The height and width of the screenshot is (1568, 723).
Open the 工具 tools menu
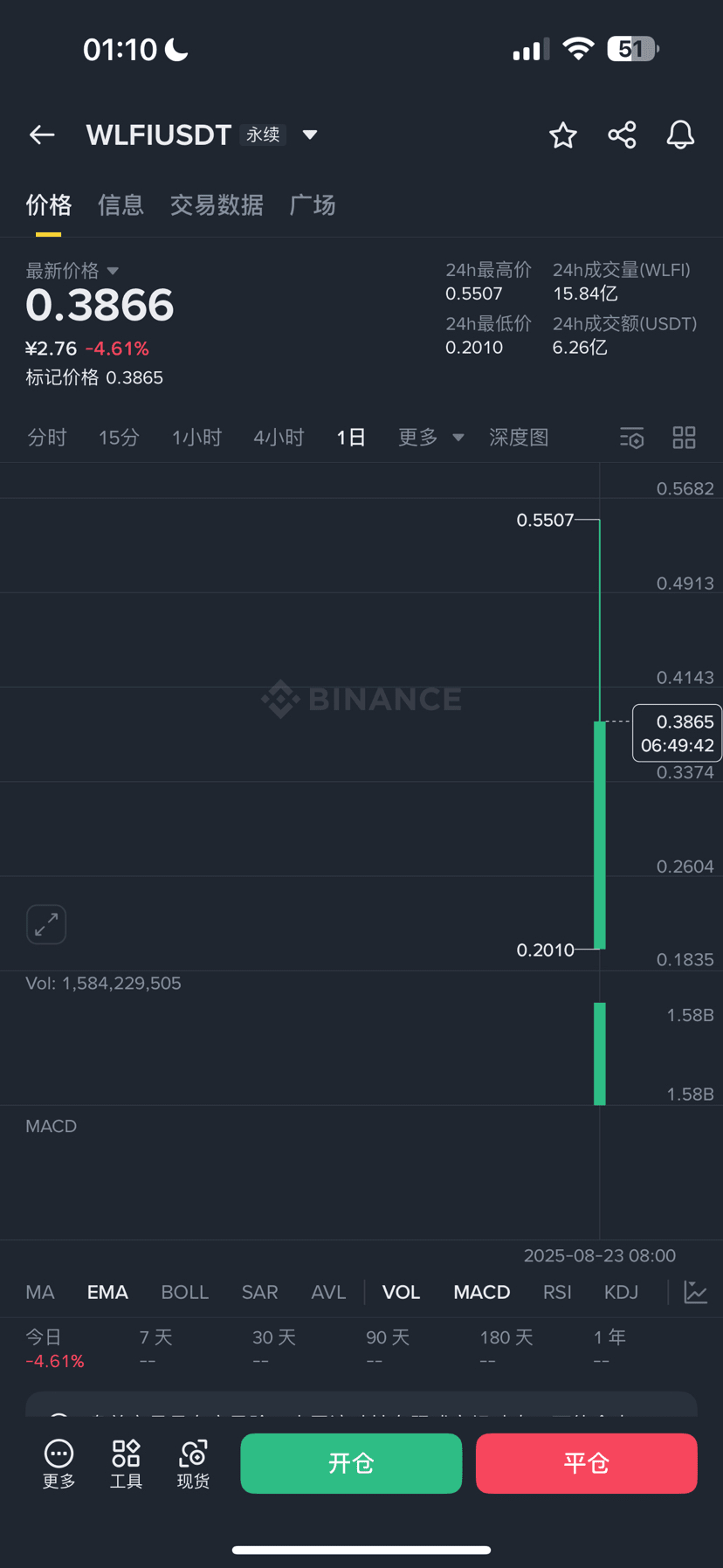point(126,1464)
